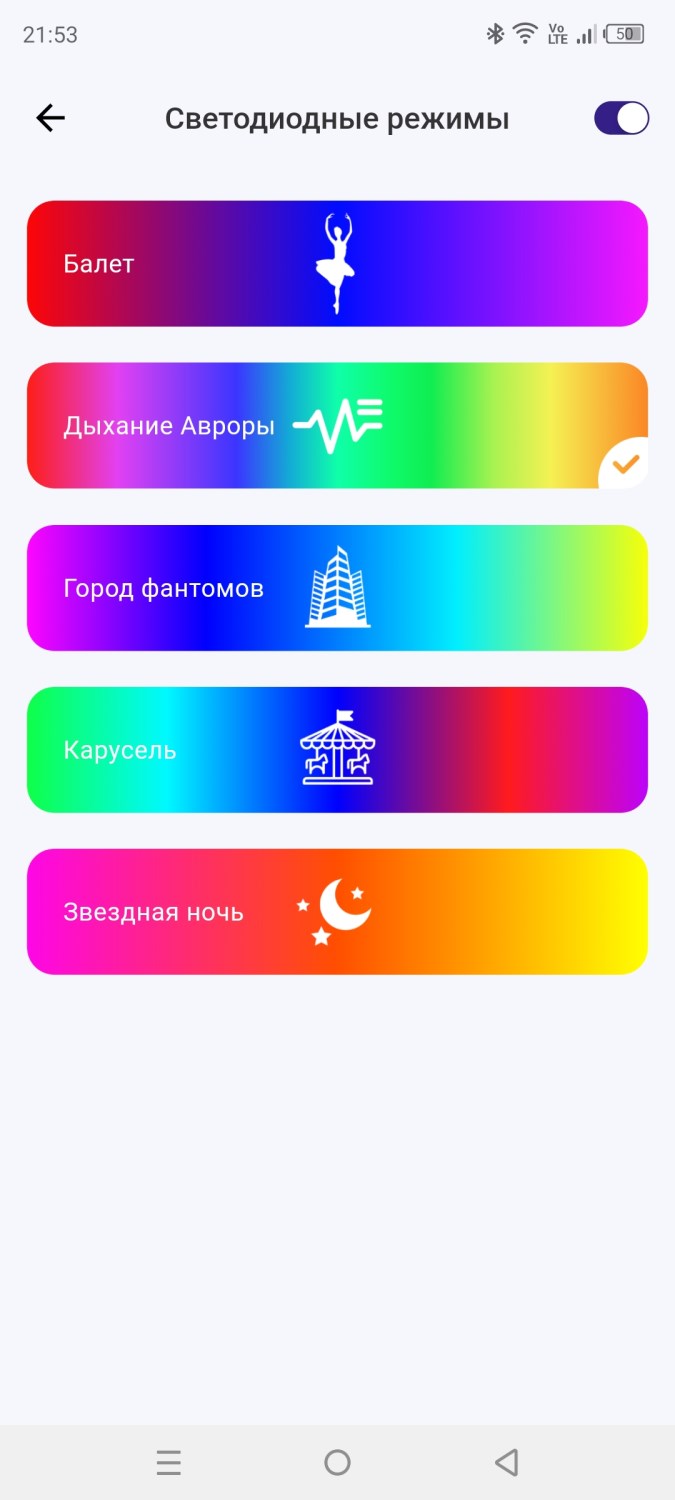Go to the home screen

(337, 1463)
